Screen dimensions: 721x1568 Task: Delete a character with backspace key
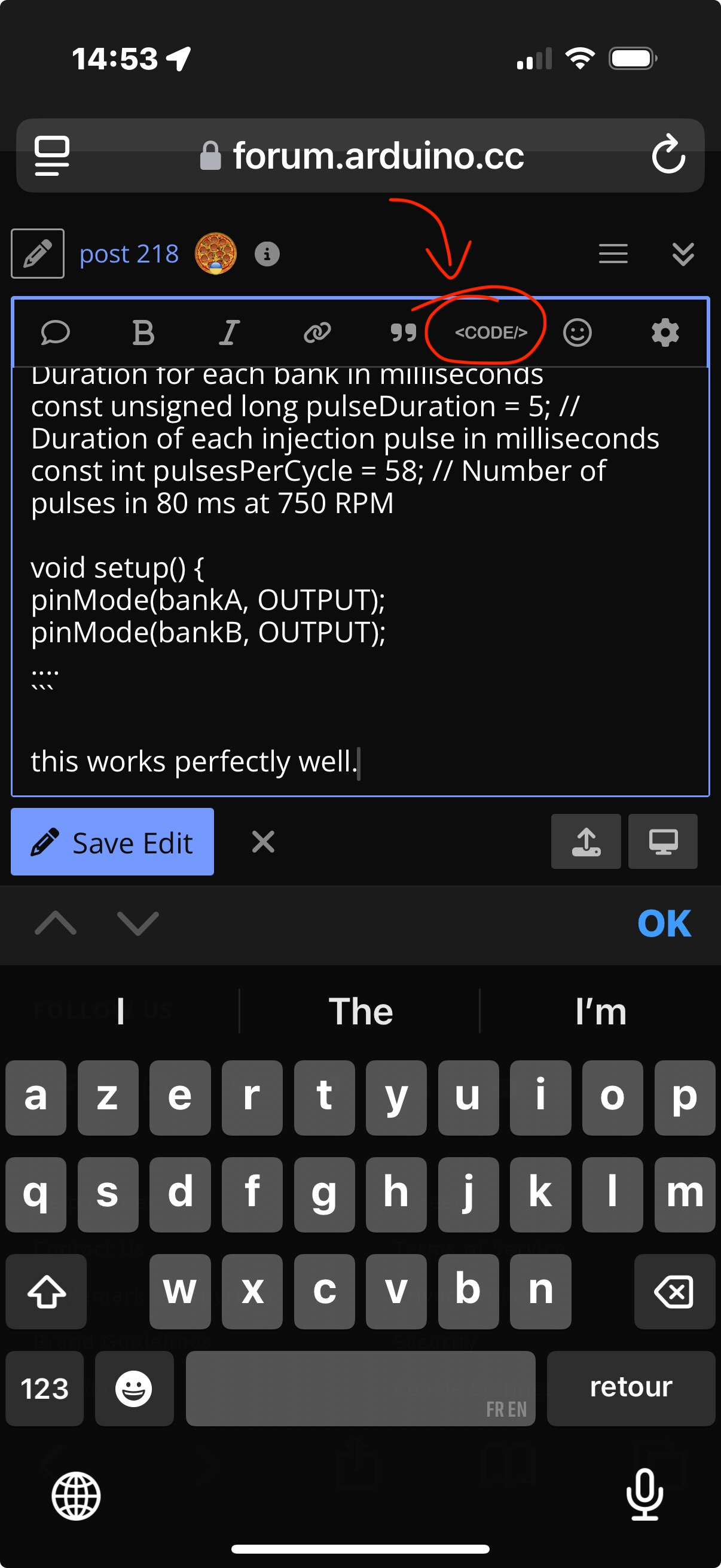point(674,1291)
